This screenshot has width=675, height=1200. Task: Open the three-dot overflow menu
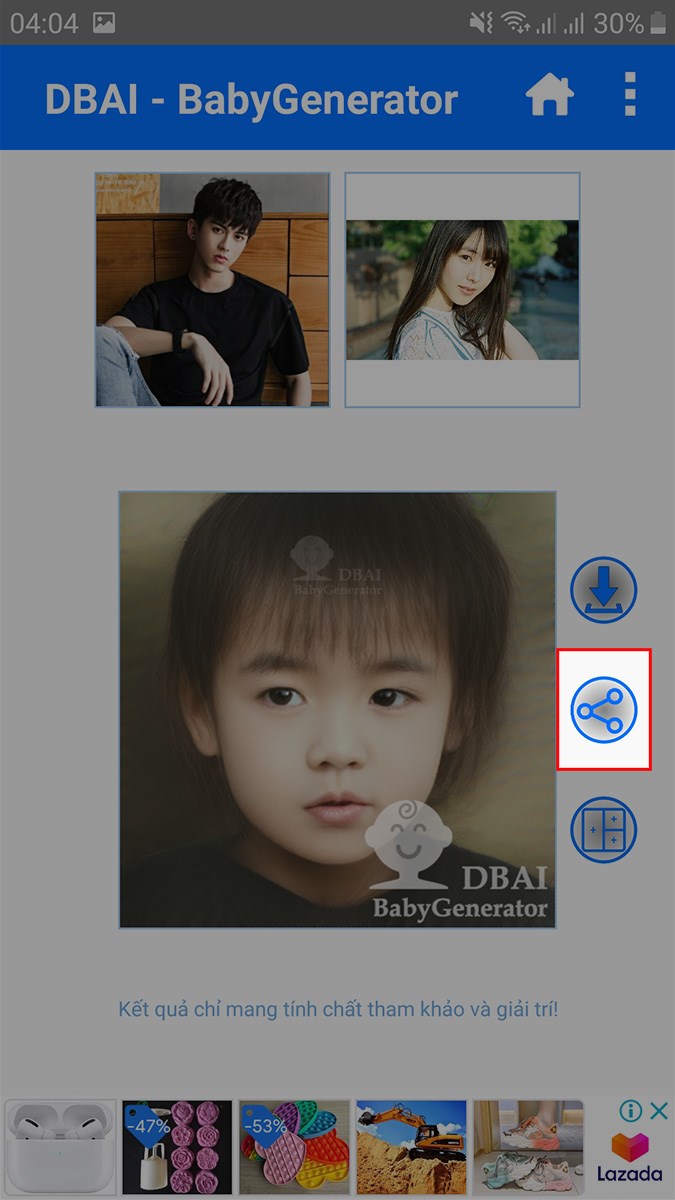pyautogui.click(x=629, y=96)
